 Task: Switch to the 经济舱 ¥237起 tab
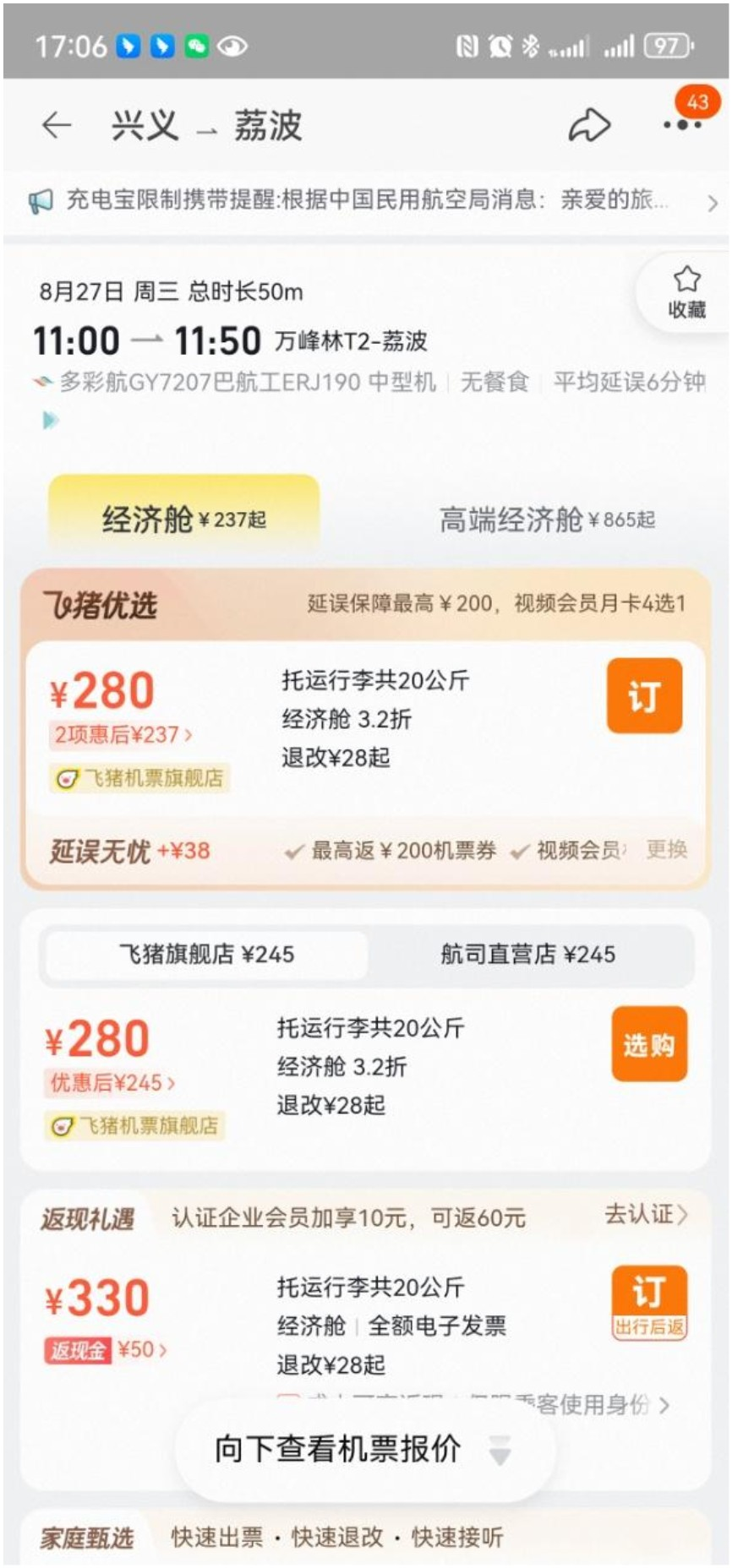[x=184, y=518]
